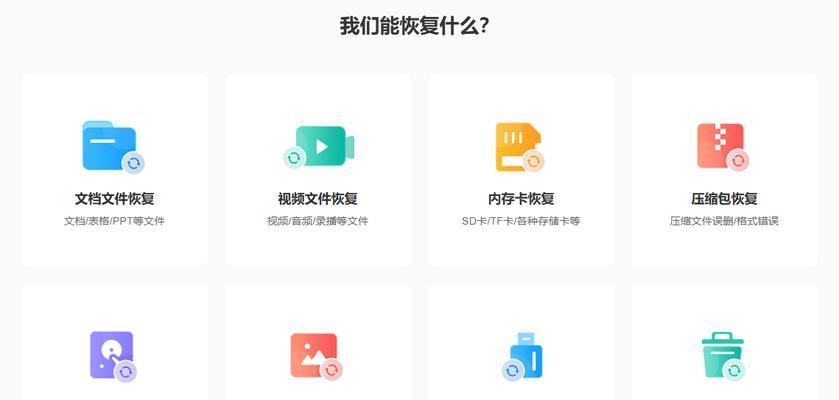839x400 pixels.
Task: Open the 文档文件恢复 card
Action: click(x=114, y=170)
